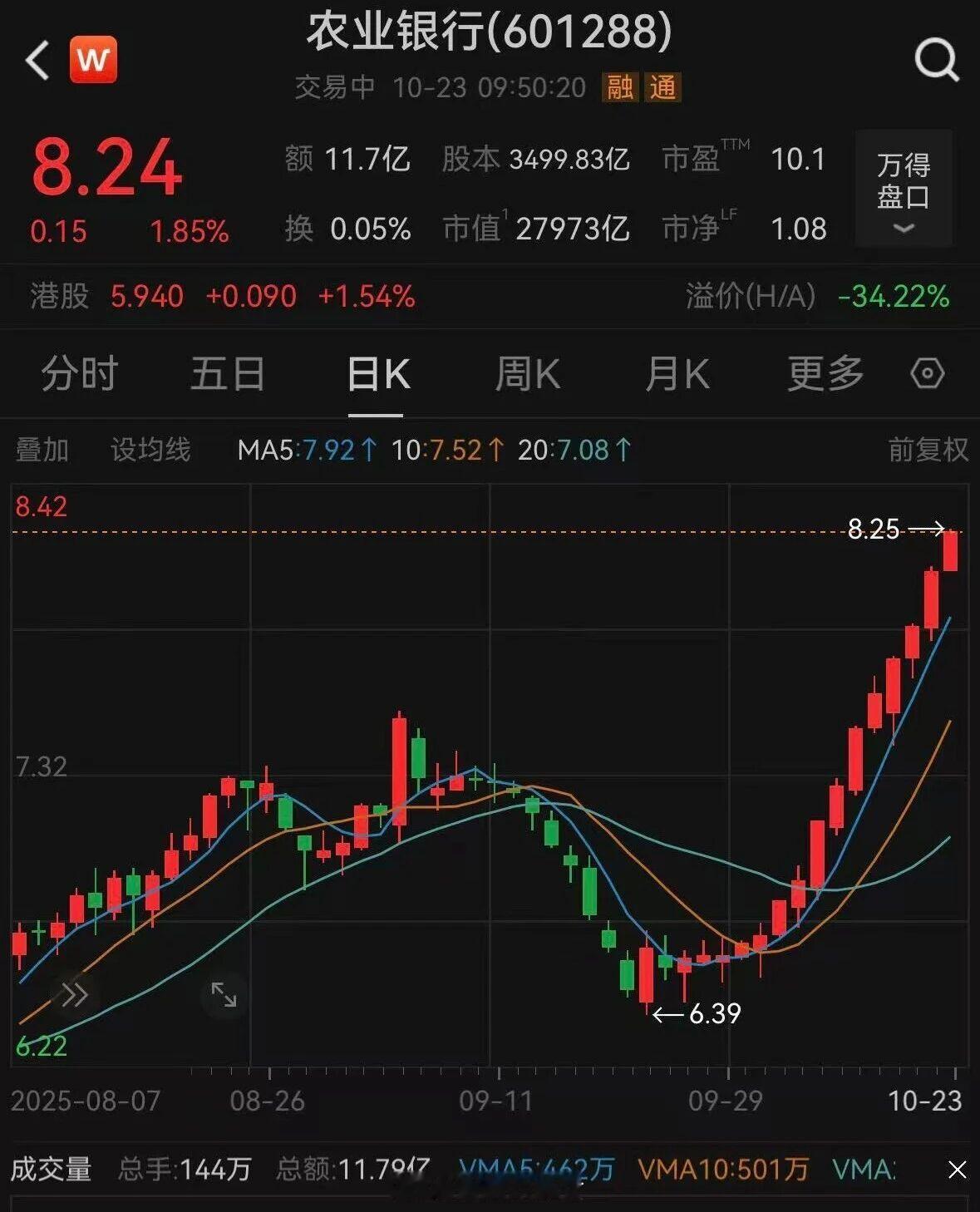Change the 前复权 adjustment mode
The width and height of the screenshot is (980, 1212).
pos(928,450)
